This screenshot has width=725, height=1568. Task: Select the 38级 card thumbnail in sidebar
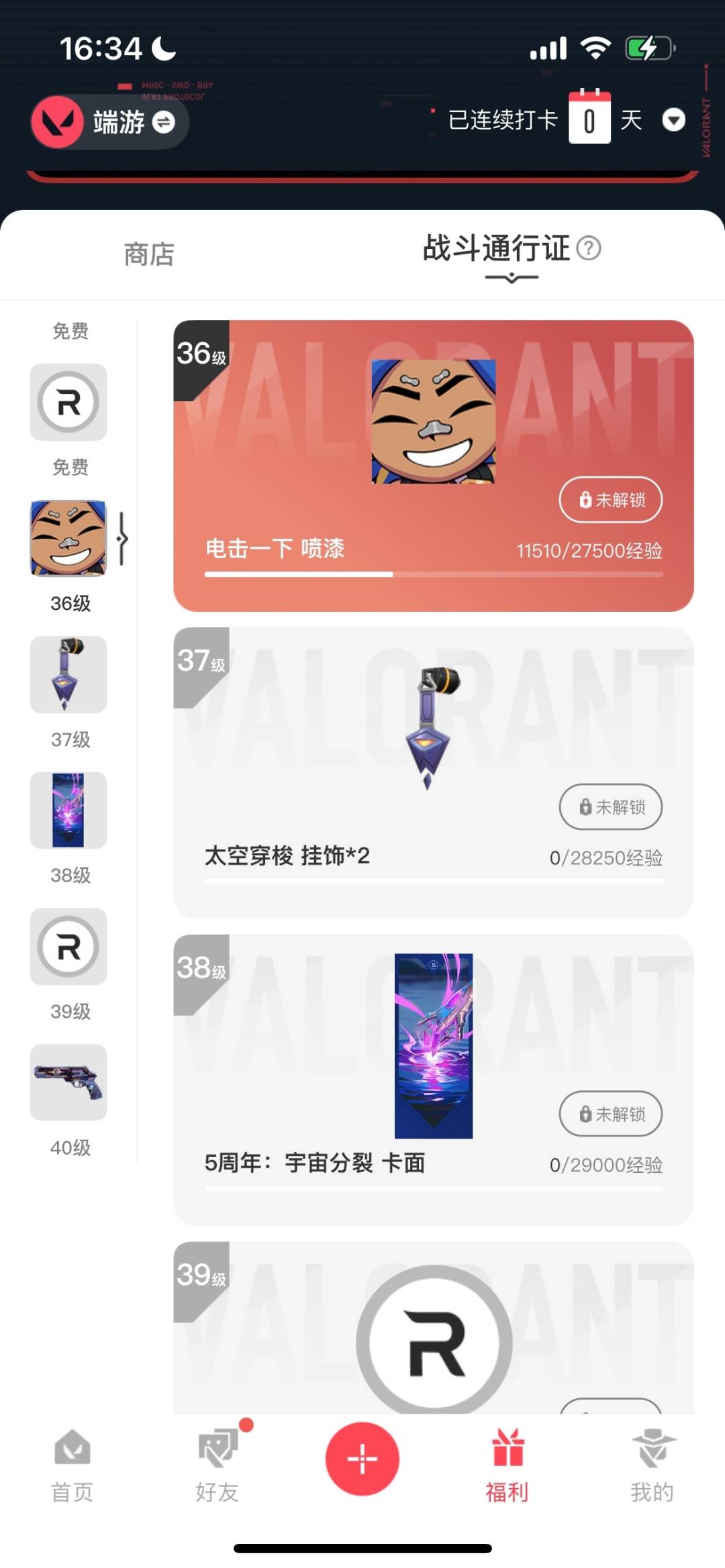click(68, 811)
